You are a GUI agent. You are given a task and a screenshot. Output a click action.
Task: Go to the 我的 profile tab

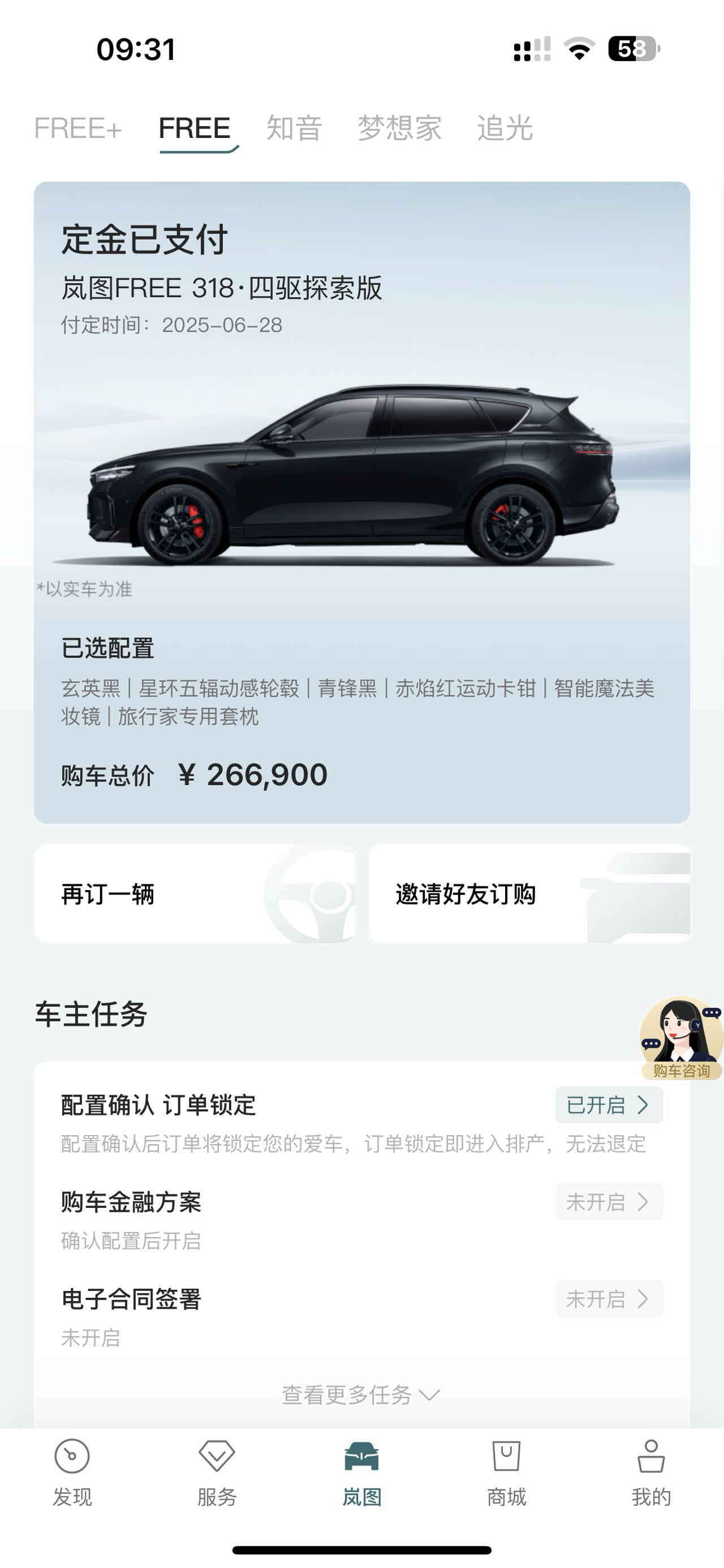(x=651, y=1472)
